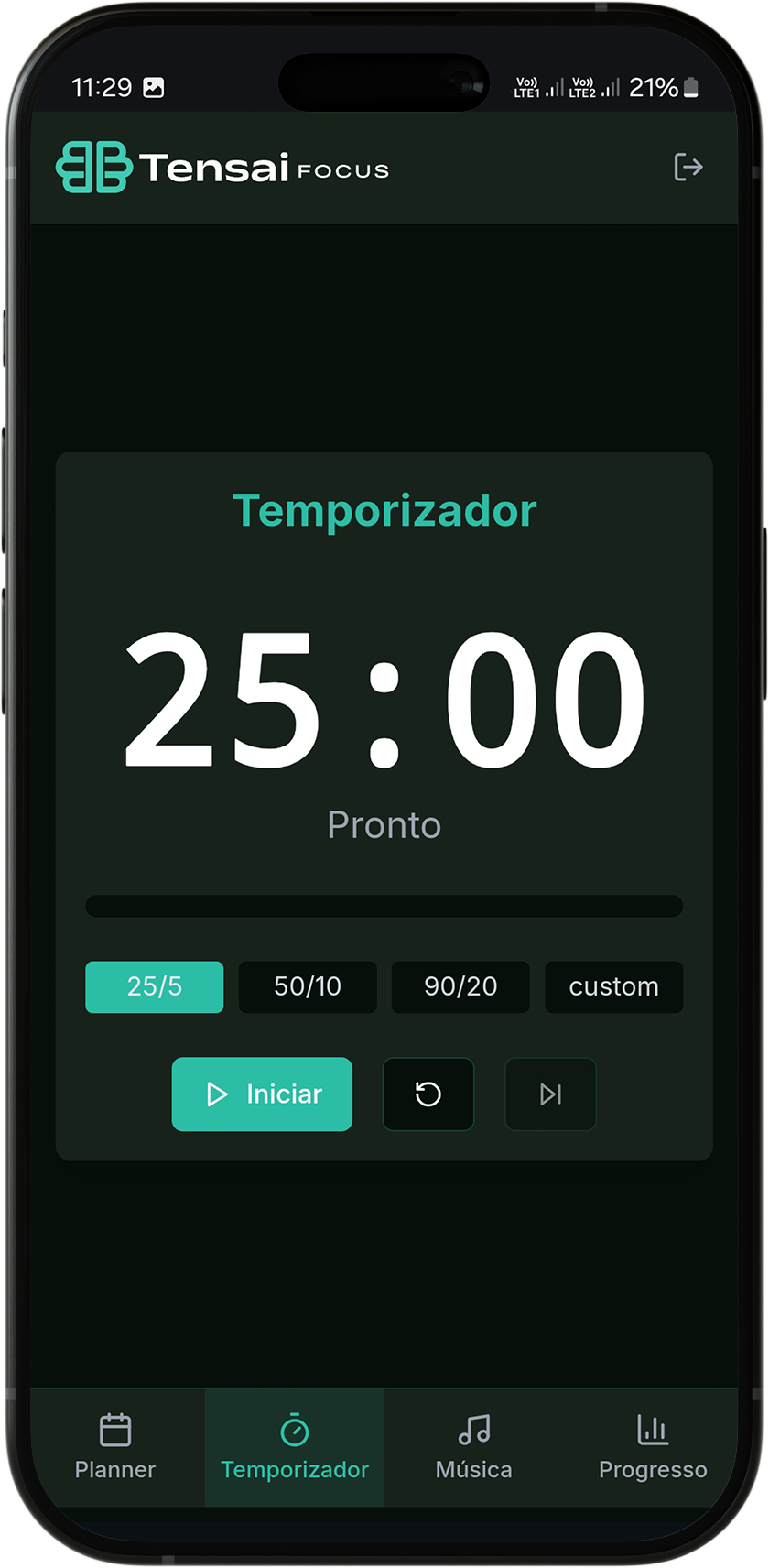
Task: Open the custom timer preset
Action: (613, 987)
